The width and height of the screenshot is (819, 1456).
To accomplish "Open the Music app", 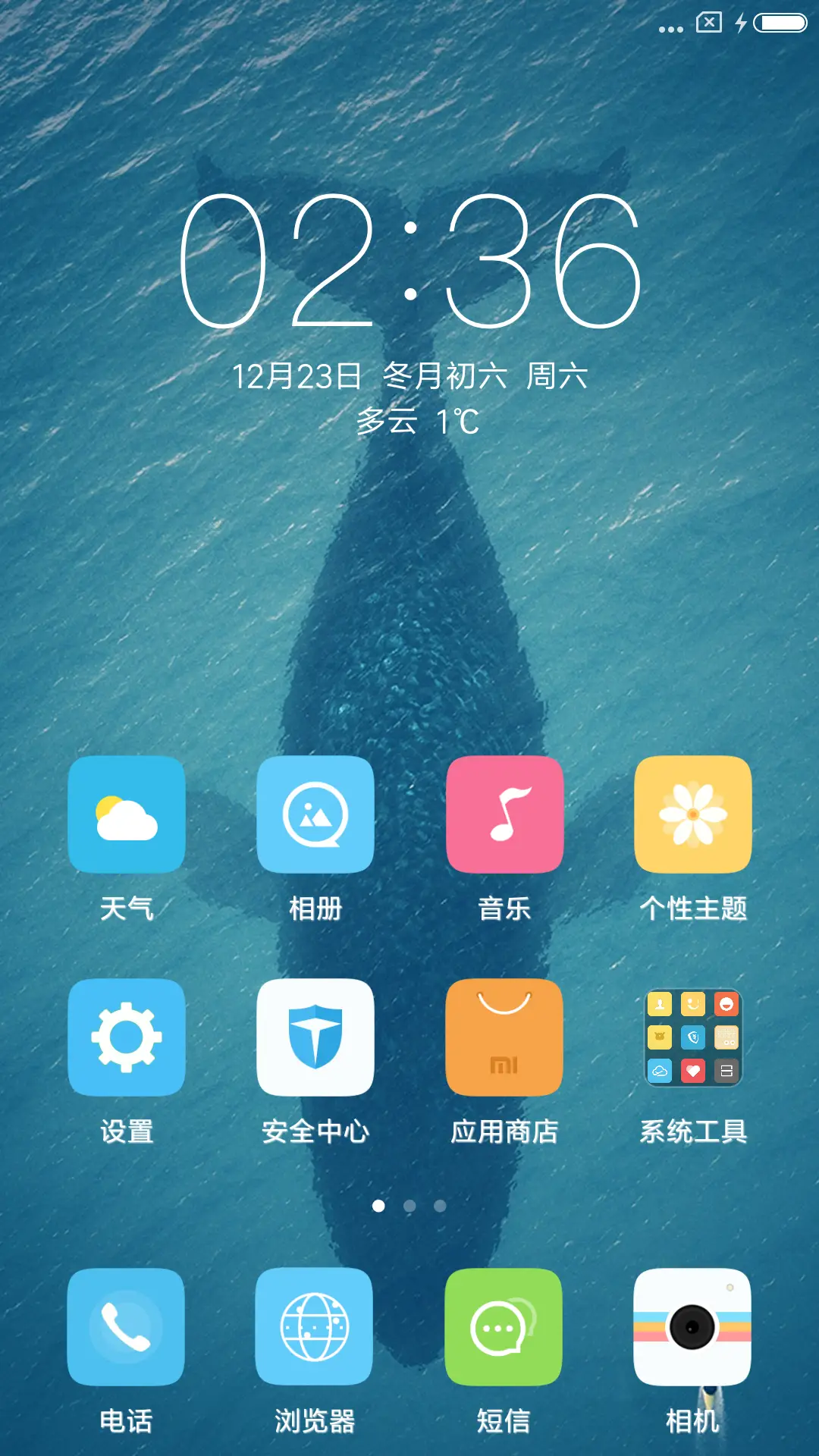I will click(505, 815).
